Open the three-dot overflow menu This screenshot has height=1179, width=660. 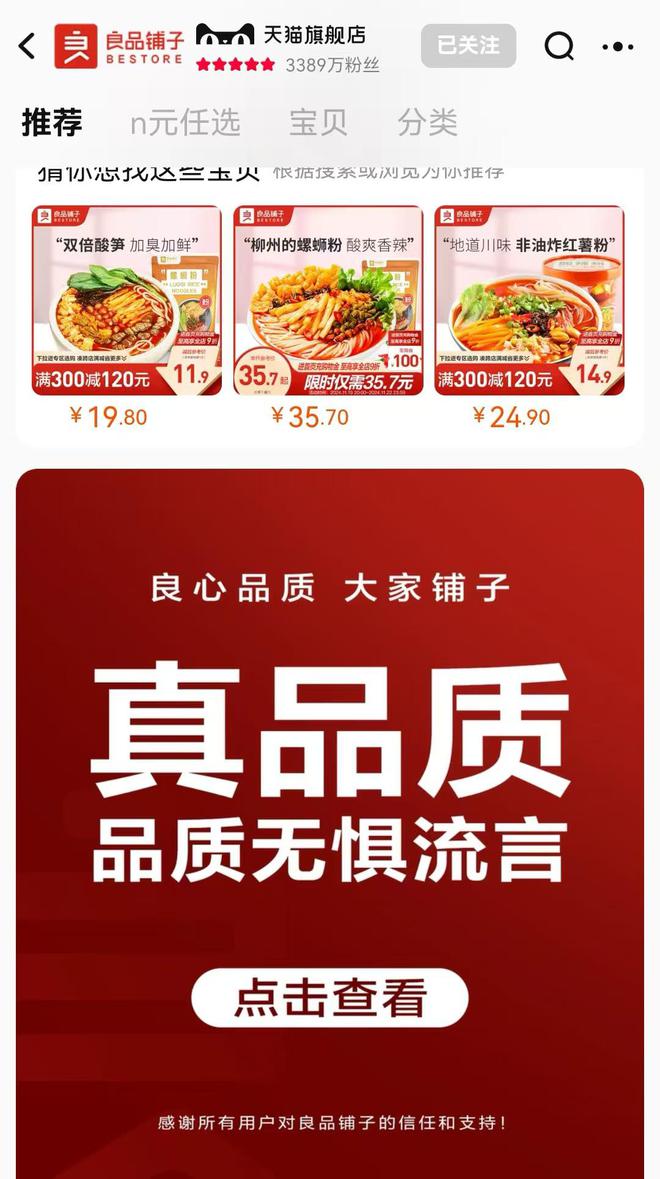(x=618, y=46)
